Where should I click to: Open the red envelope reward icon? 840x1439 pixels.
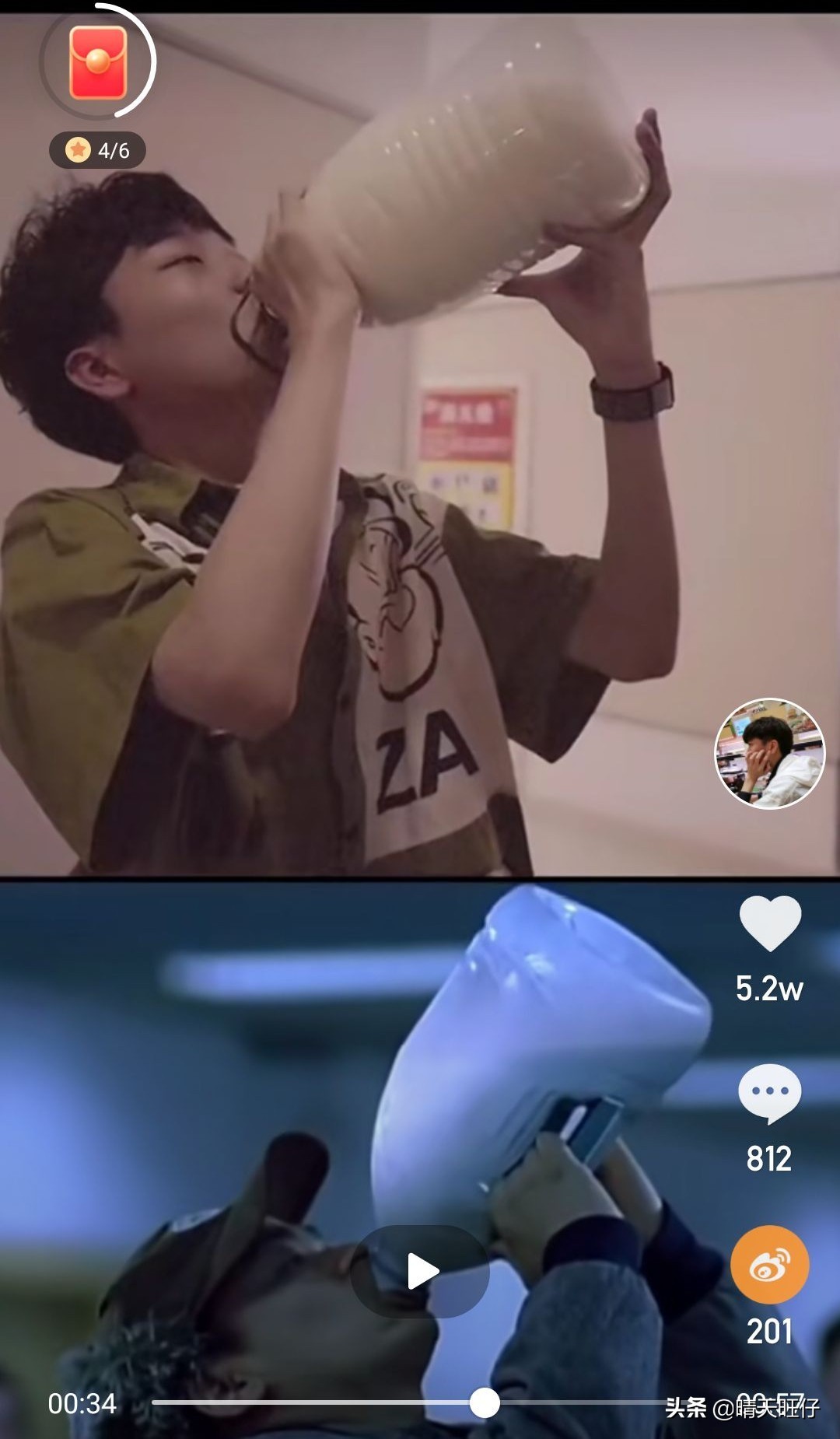98,62
